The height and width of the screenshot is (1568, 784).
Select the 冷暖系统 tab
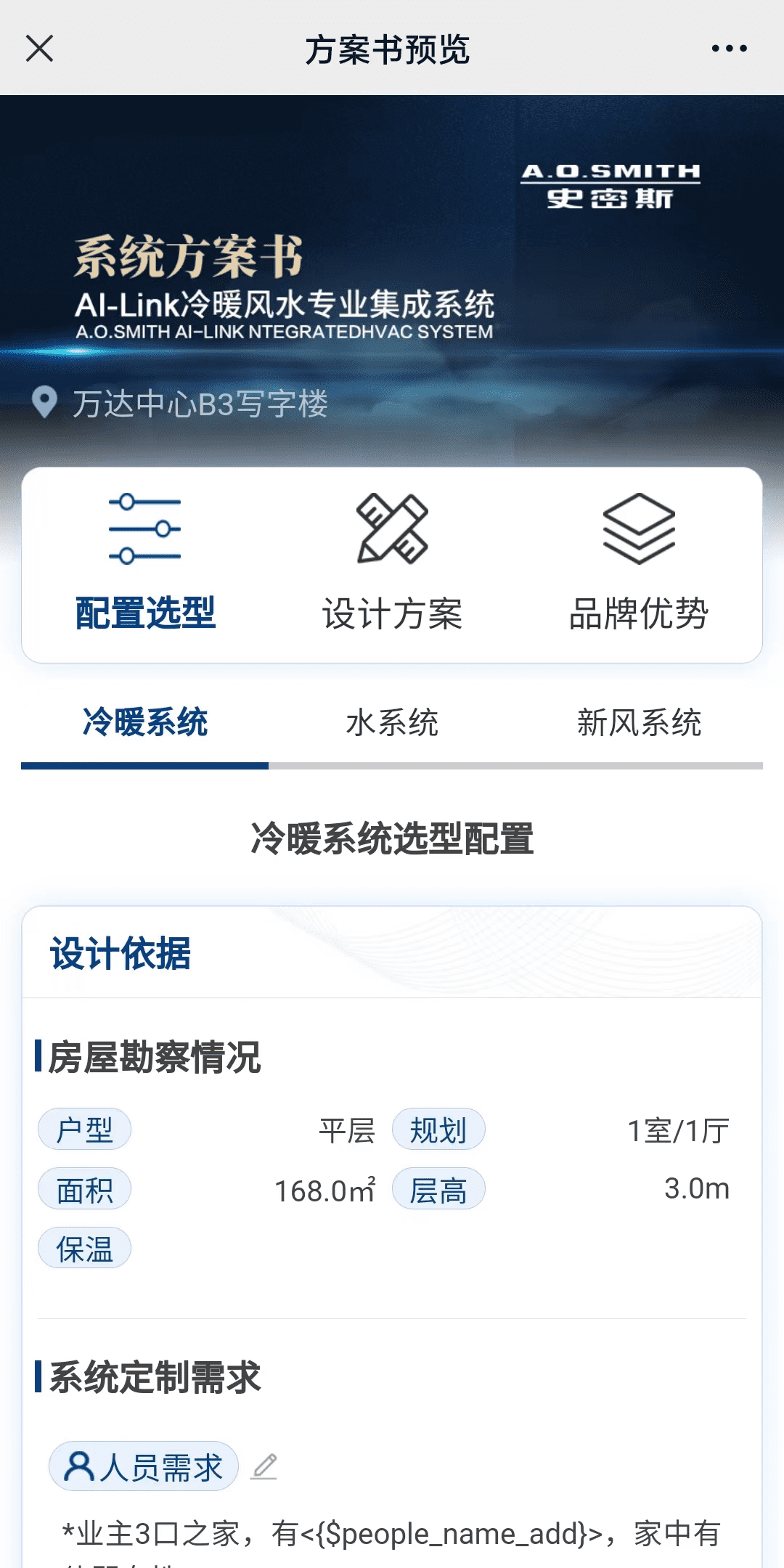(145, 723)
